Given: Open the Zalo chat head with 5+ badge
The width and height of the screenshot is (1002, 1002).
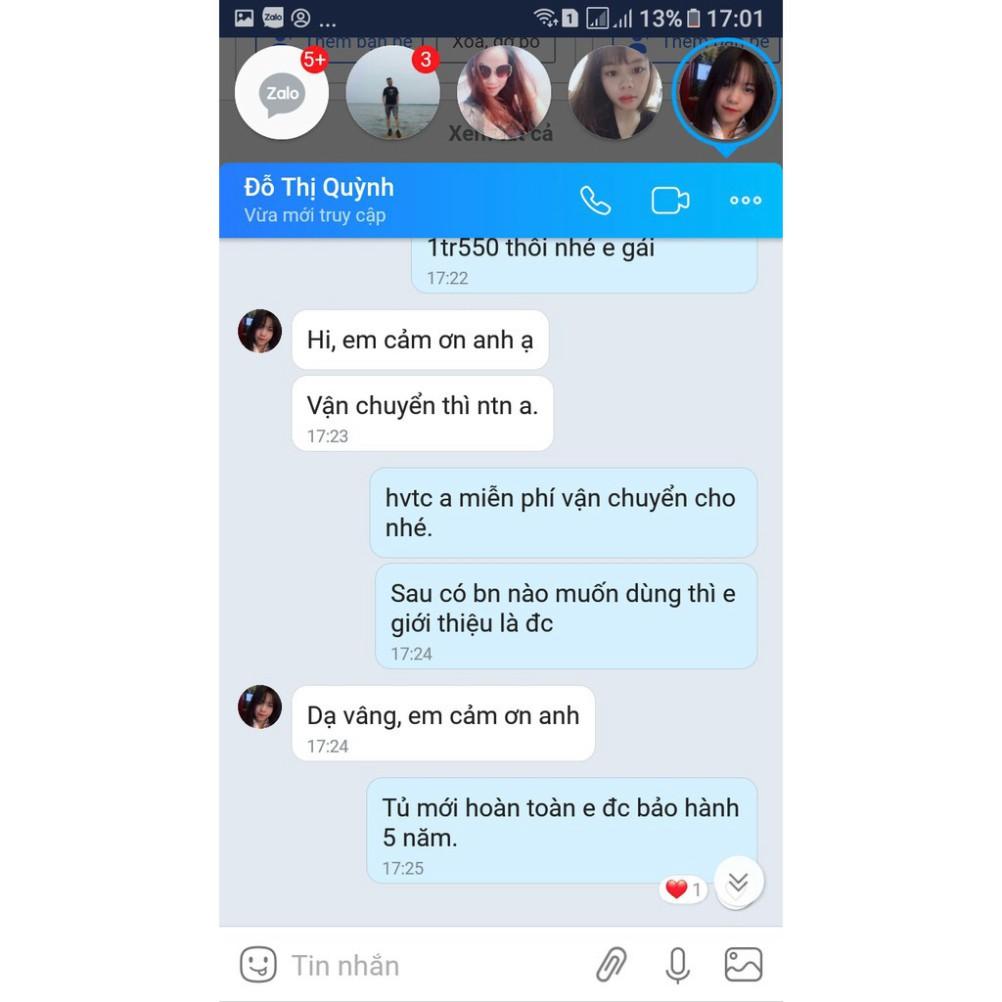Looking at the screenshot, I should coord(282,94).
